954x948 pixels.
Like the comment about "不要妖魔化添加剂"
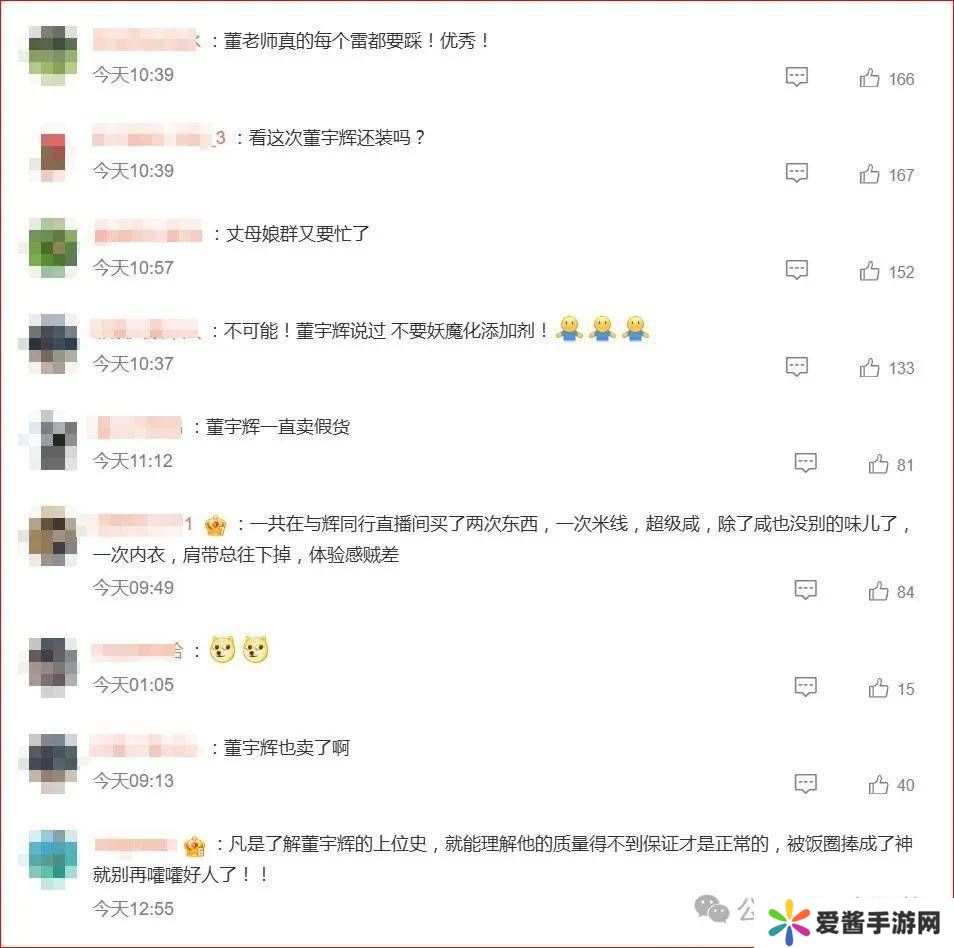869,367
